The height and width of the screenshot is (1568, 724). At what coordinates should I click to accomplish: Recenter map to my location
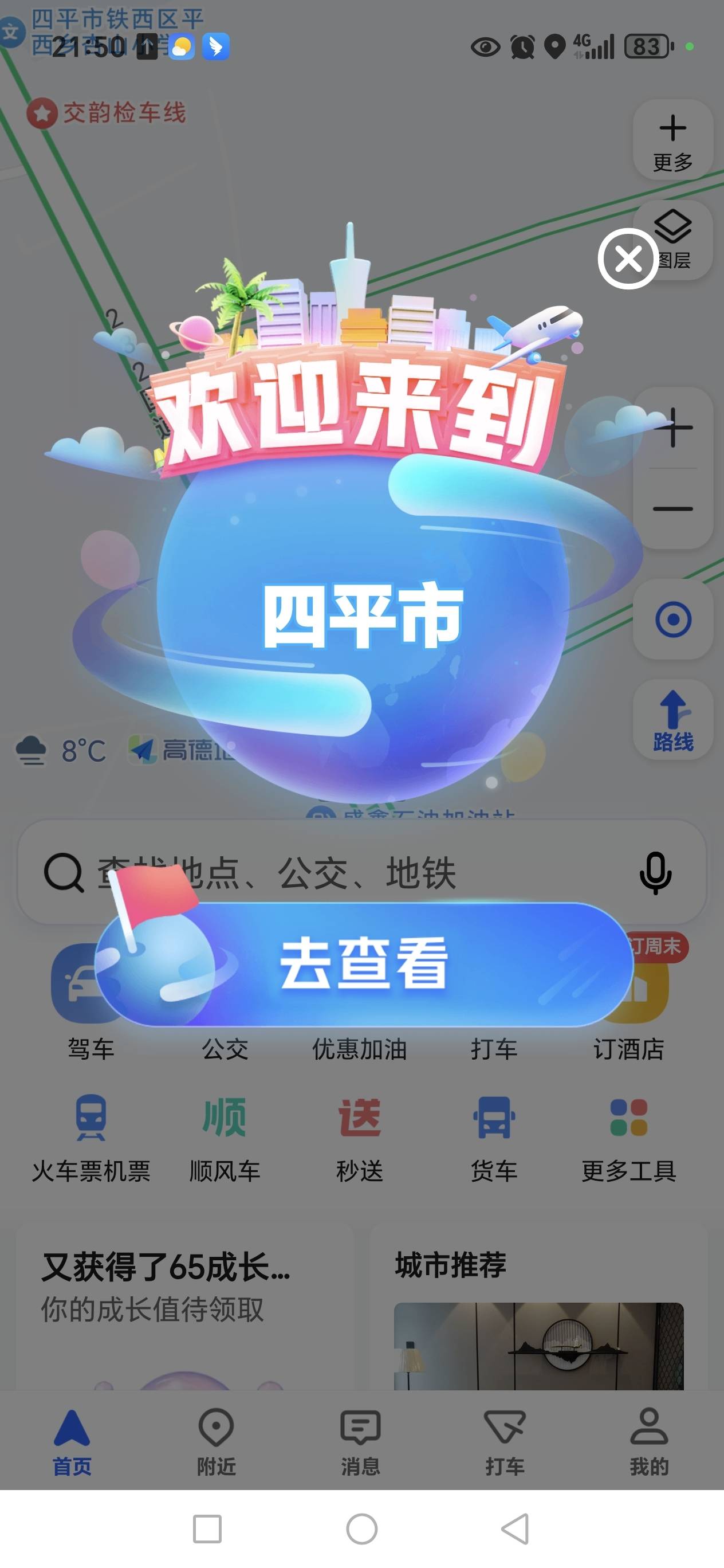tap(673, 620)
